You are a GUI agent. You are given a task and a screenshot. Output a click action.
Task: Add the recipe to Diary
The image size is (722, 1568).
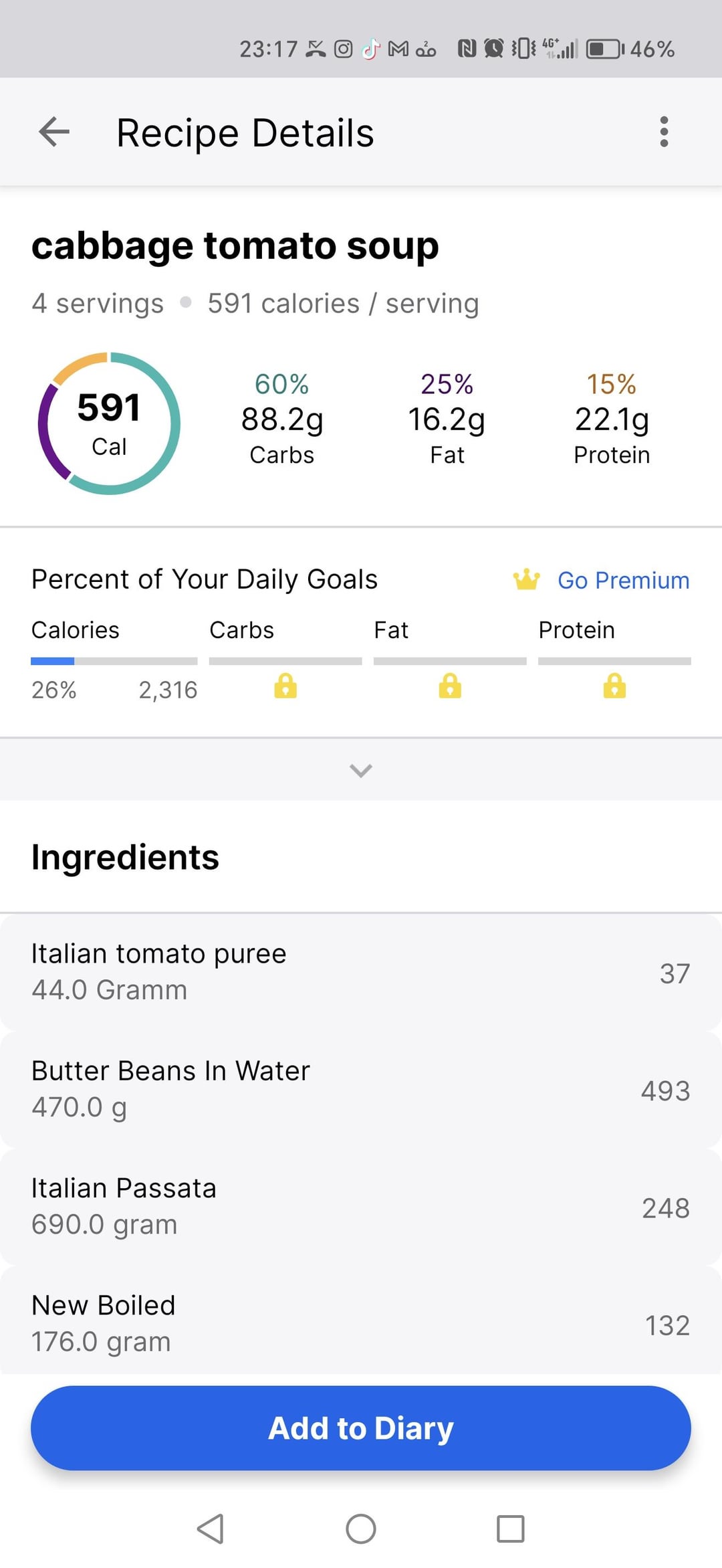(361, 1428)
